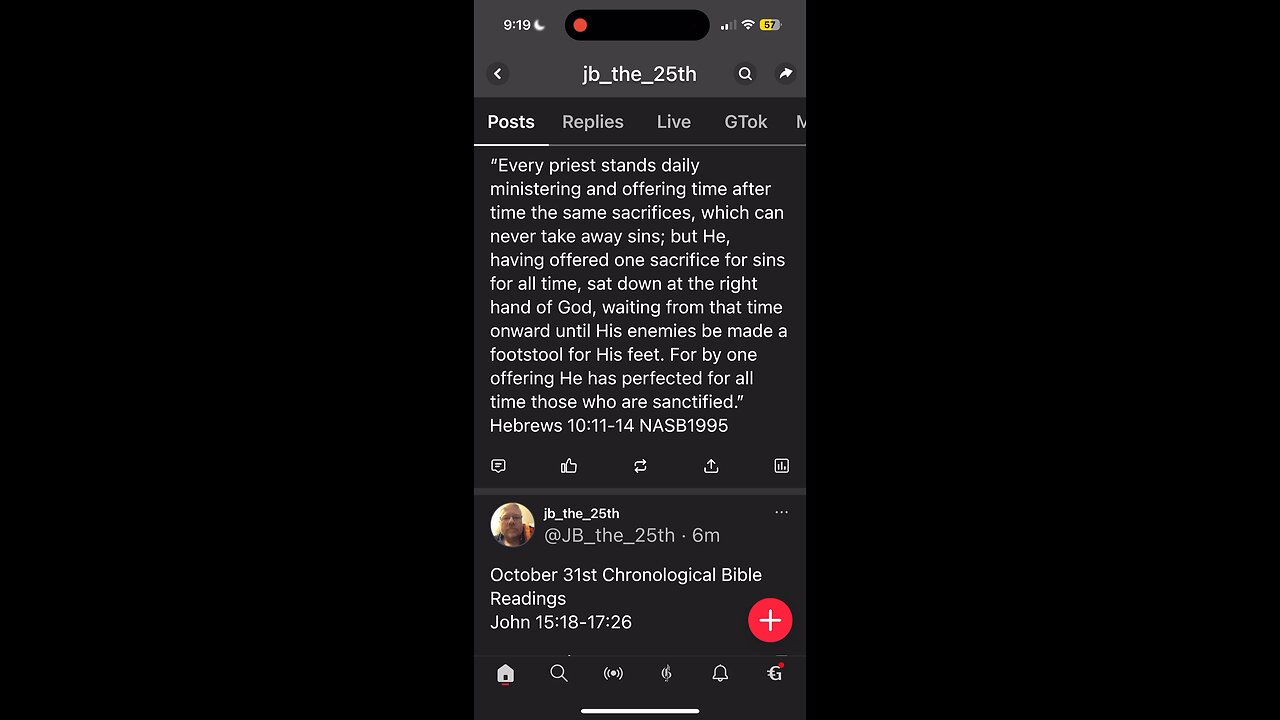Image resolution: width=1280 pixels, height=720 pixels.
Task: Open options menu on October 31st post
Action: tap(781, 513)
